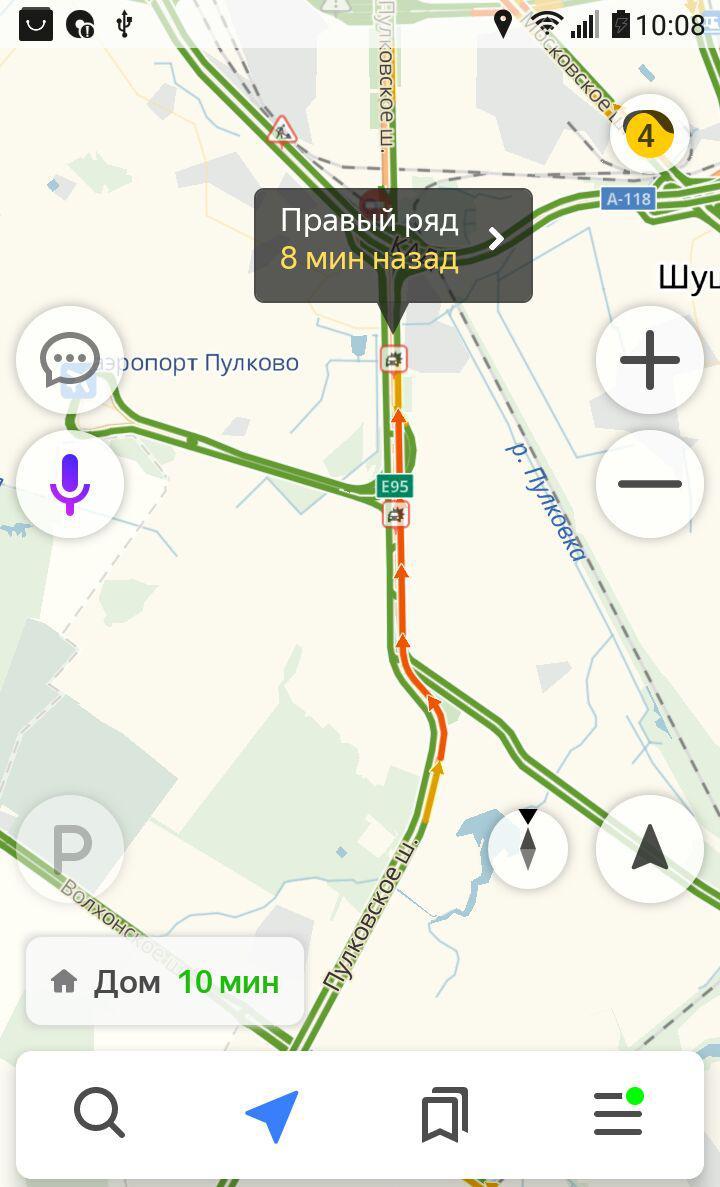This screenshot has width=720, height=1187.
Task: Open the Правый ряд accident popup
Action: (392, 245)
